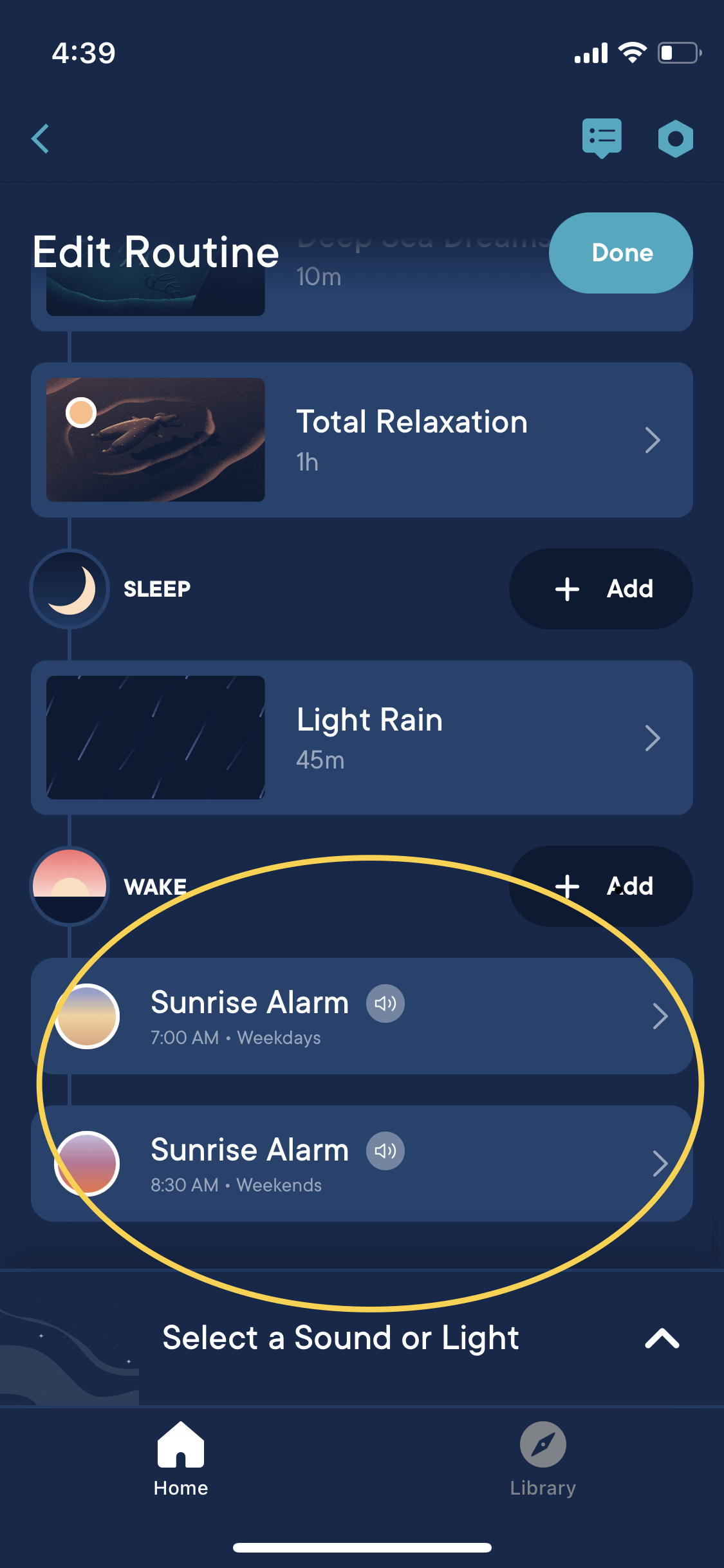Image resolution: width=724 pixels, height=1568 pixels.
Task: Tap the Done button
Action: [620, 253]
